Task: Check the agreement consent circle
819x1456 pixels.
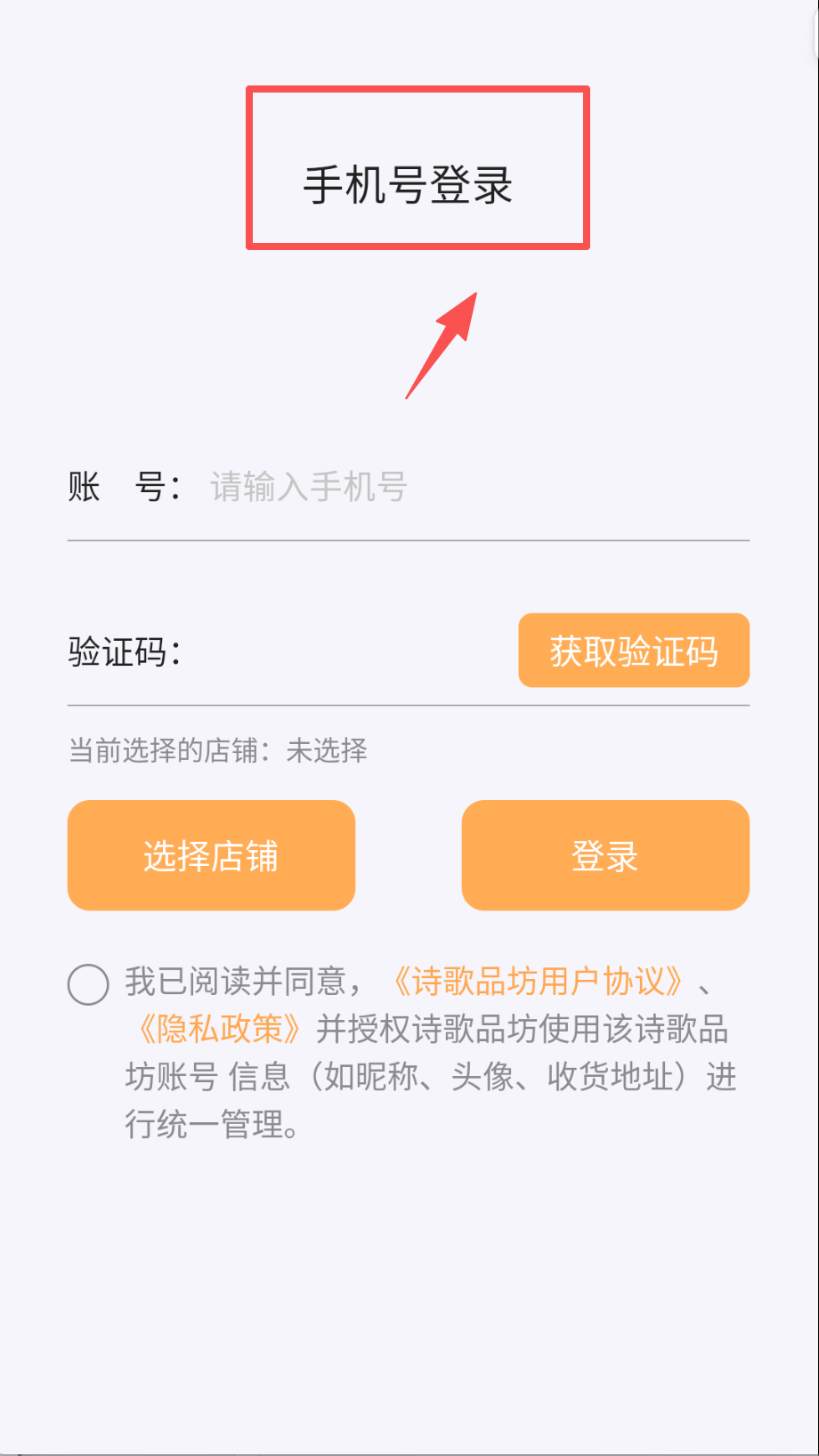Action: click(x=88, y=984)
